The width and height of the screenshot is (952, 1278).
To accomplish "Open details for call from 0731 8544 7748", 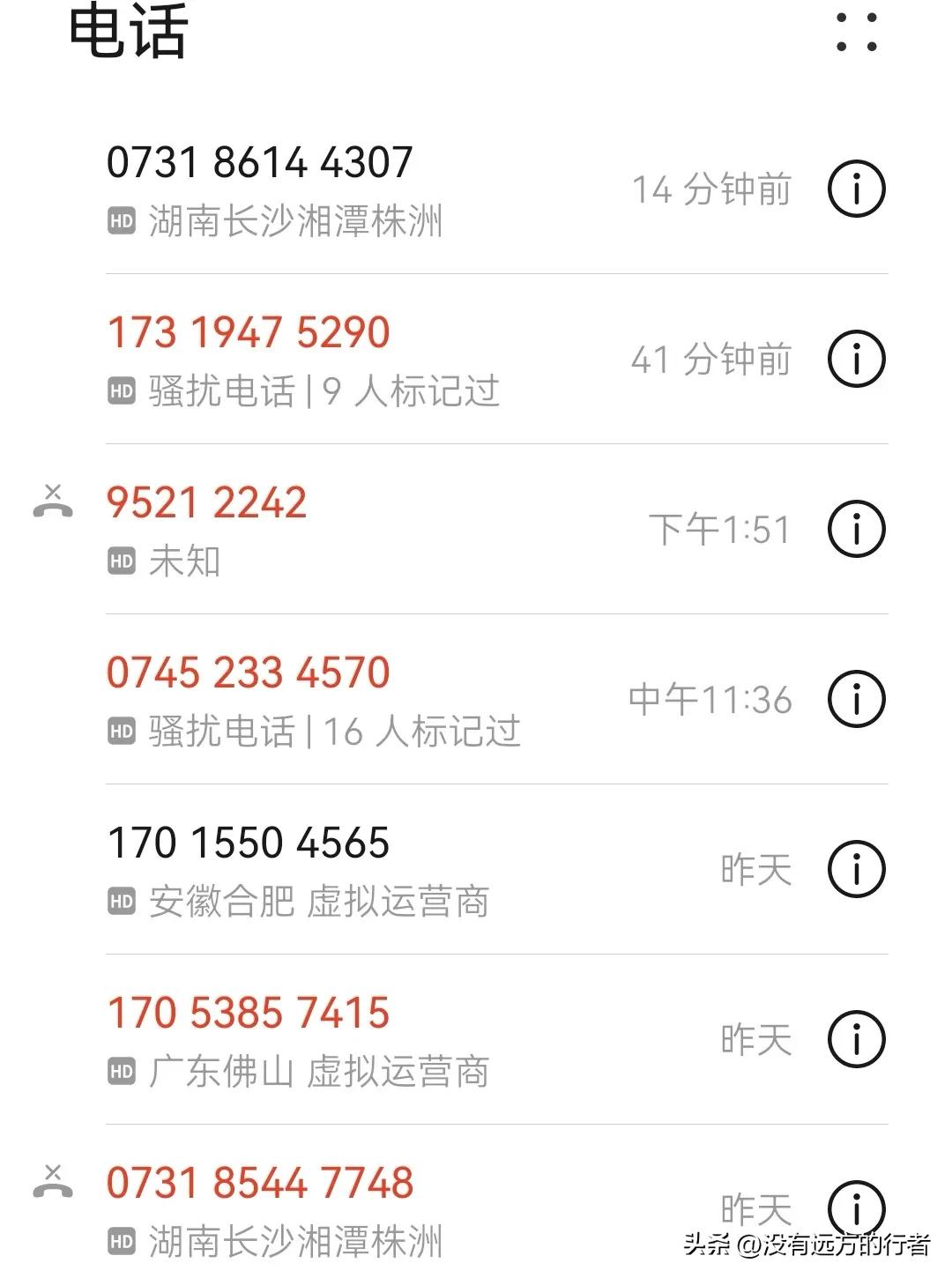I will (x=856, y=1207).
